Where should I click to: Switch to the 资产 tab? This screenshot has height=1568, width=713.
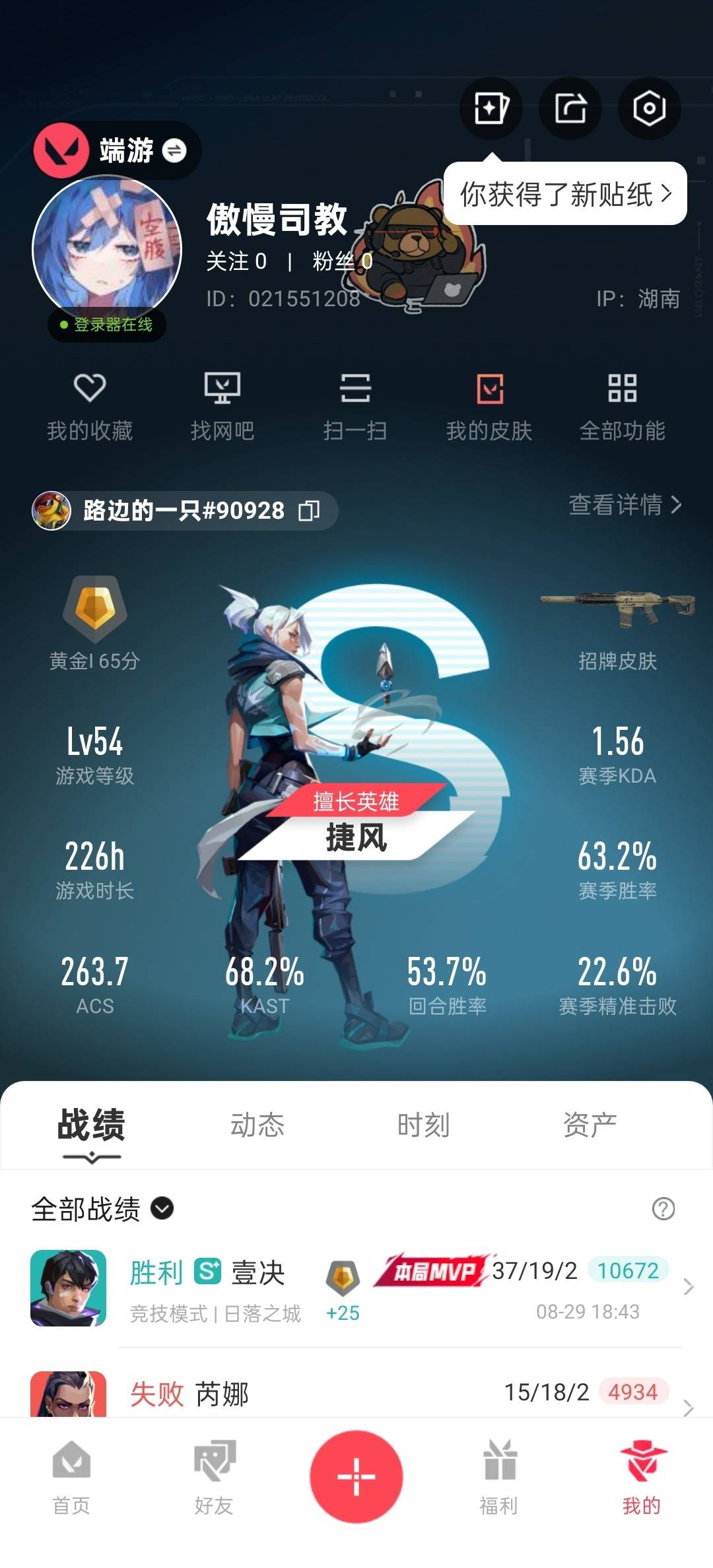590,1125
